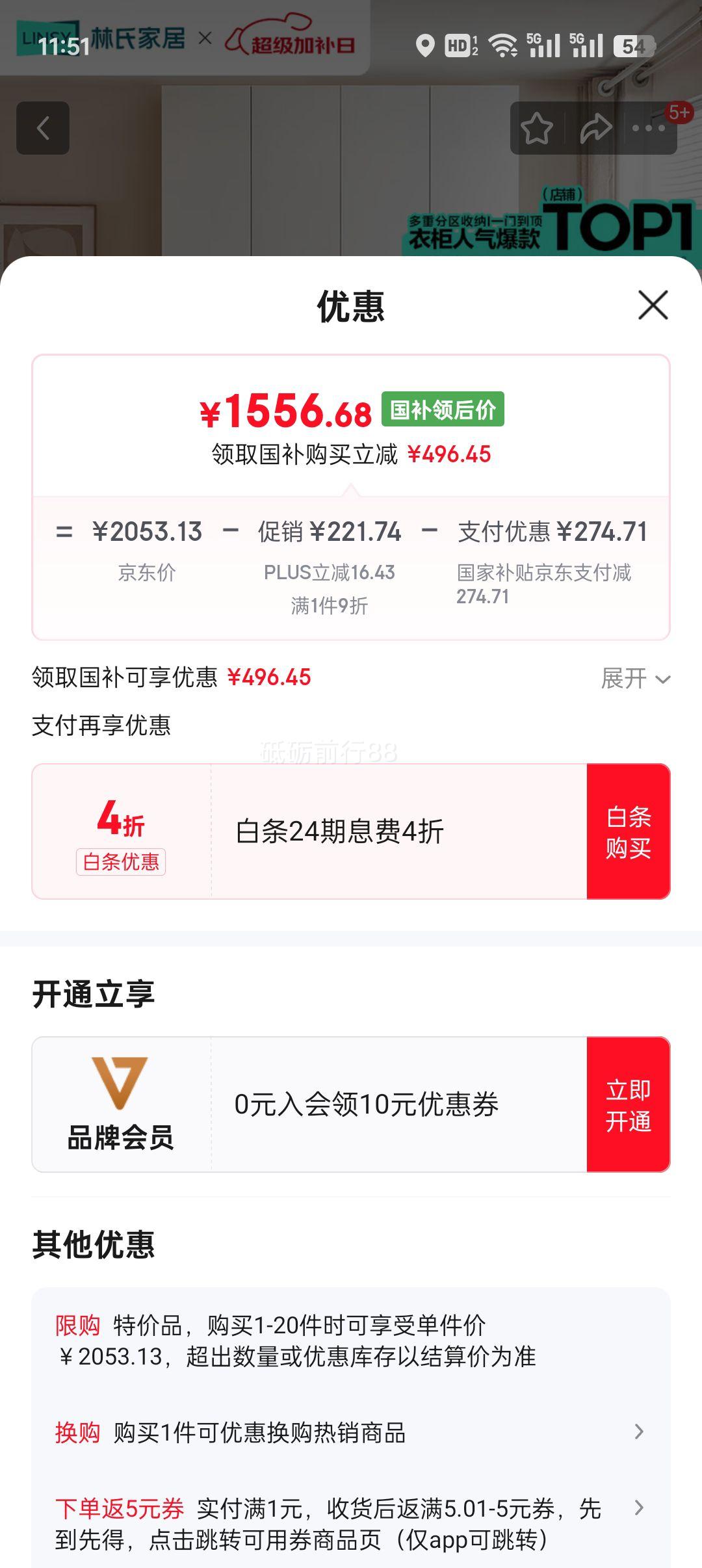Viewport: 702px width, 1568px height.
Task: Tap 立即开通 for brand membership
Action: coord(628,1104)
